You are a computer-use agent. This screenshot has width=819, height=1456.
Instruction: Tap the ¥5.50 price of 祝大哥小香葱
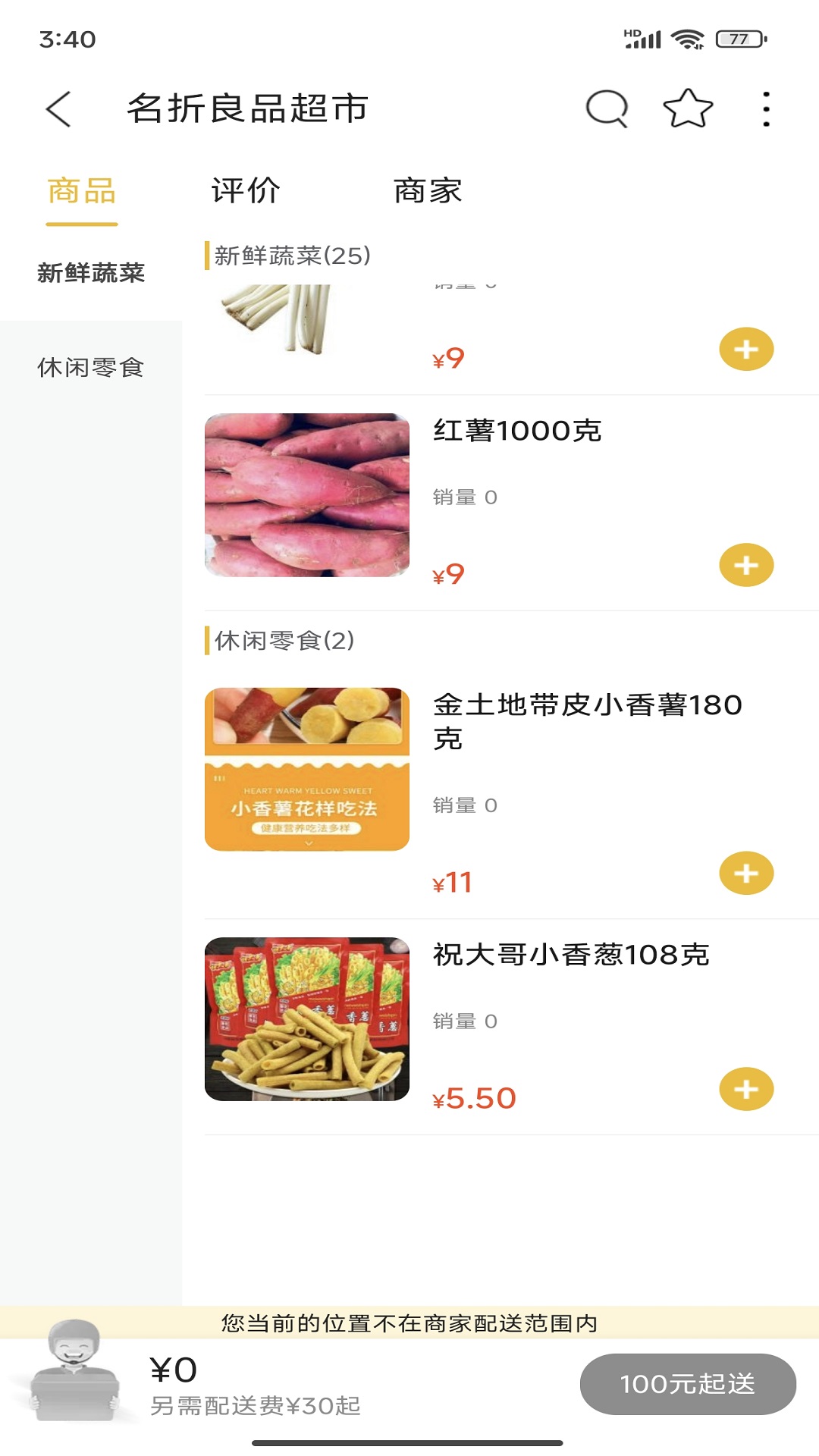[x=472, y=1098]
